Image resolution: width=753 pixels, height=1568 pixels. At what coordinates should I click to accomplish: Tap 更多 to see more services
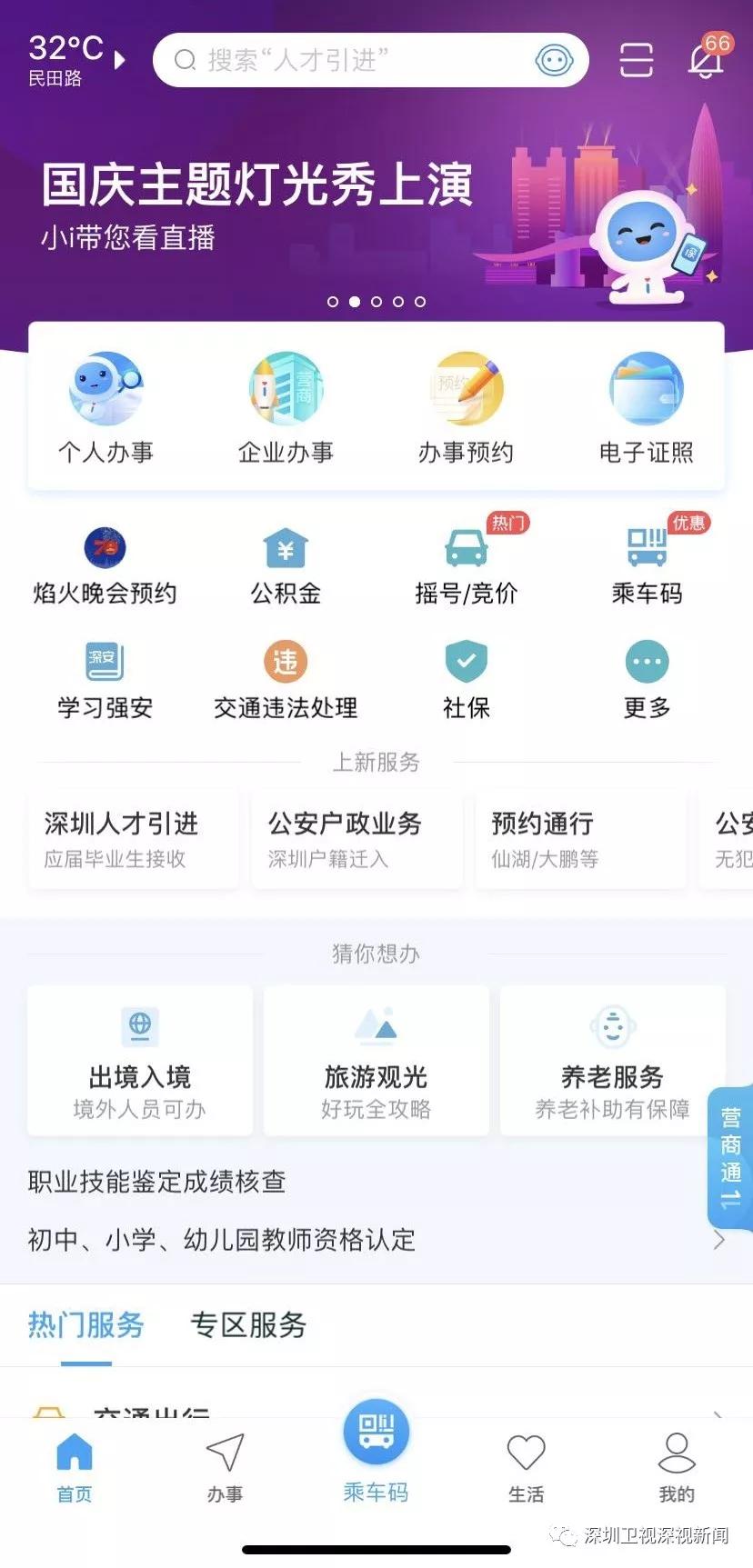coord(647,682)
